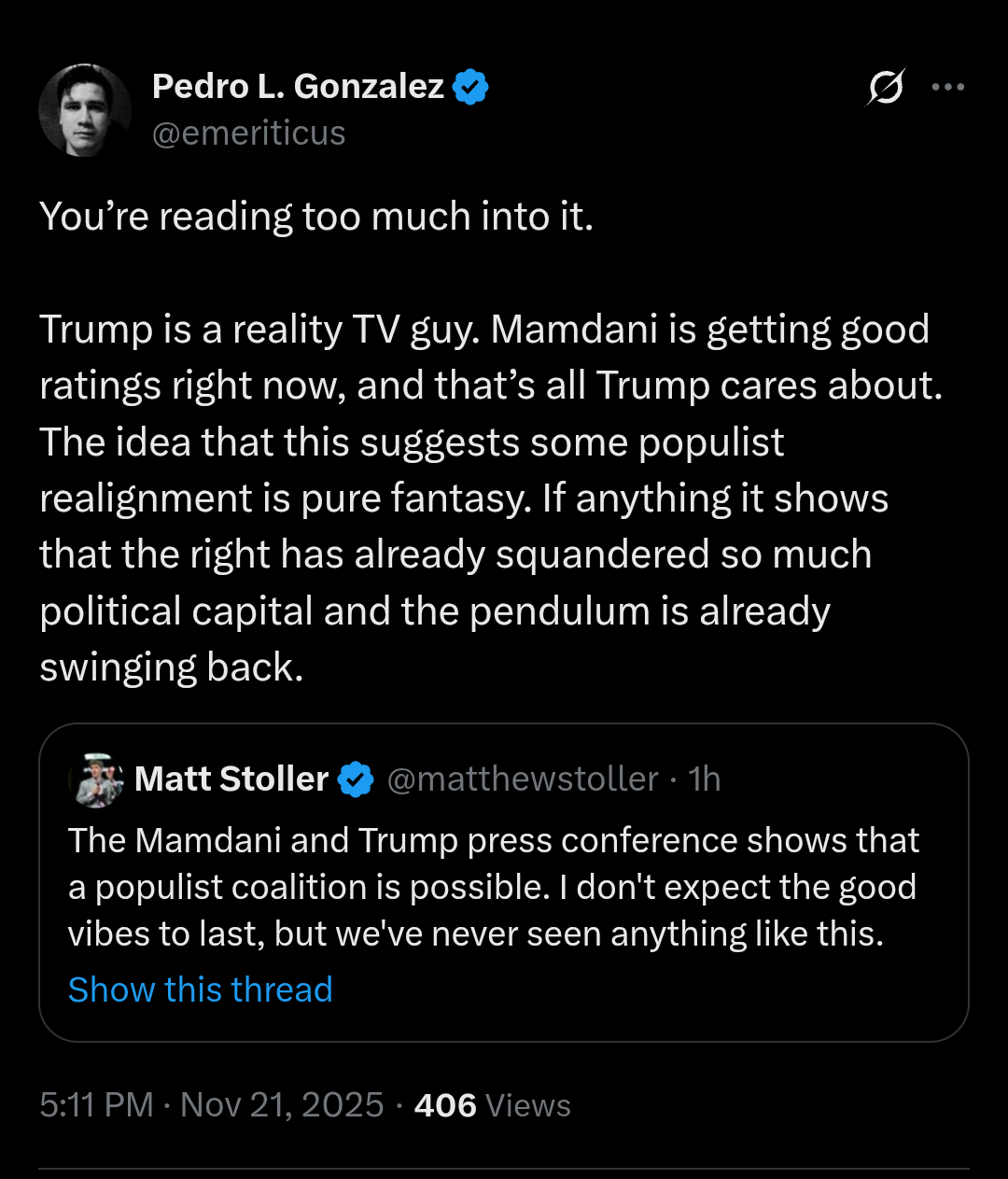Viewport: 1008px width, 1179px height.
Task: View the 406 Views analytics
Action: [x=492, y=1105]
